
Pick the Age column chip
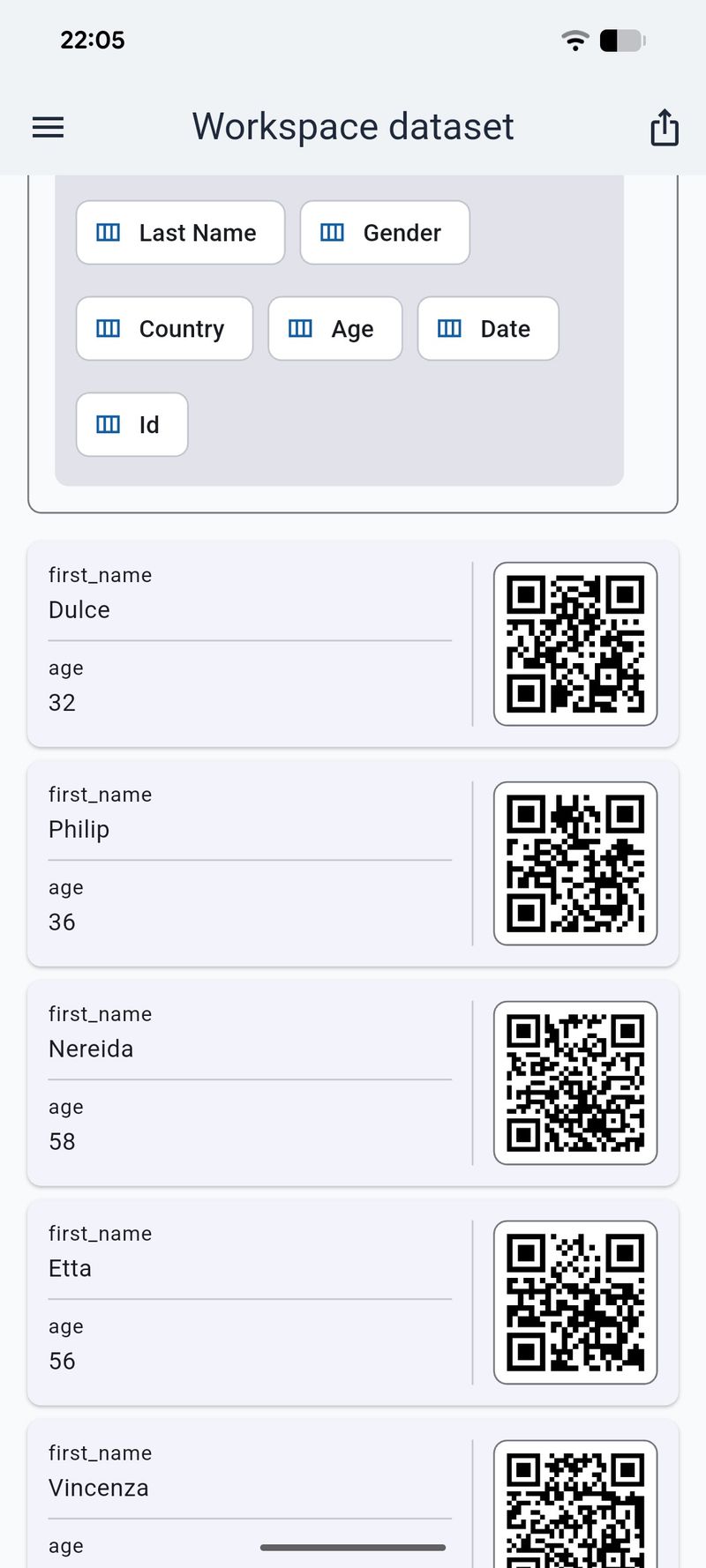[335, 329]
